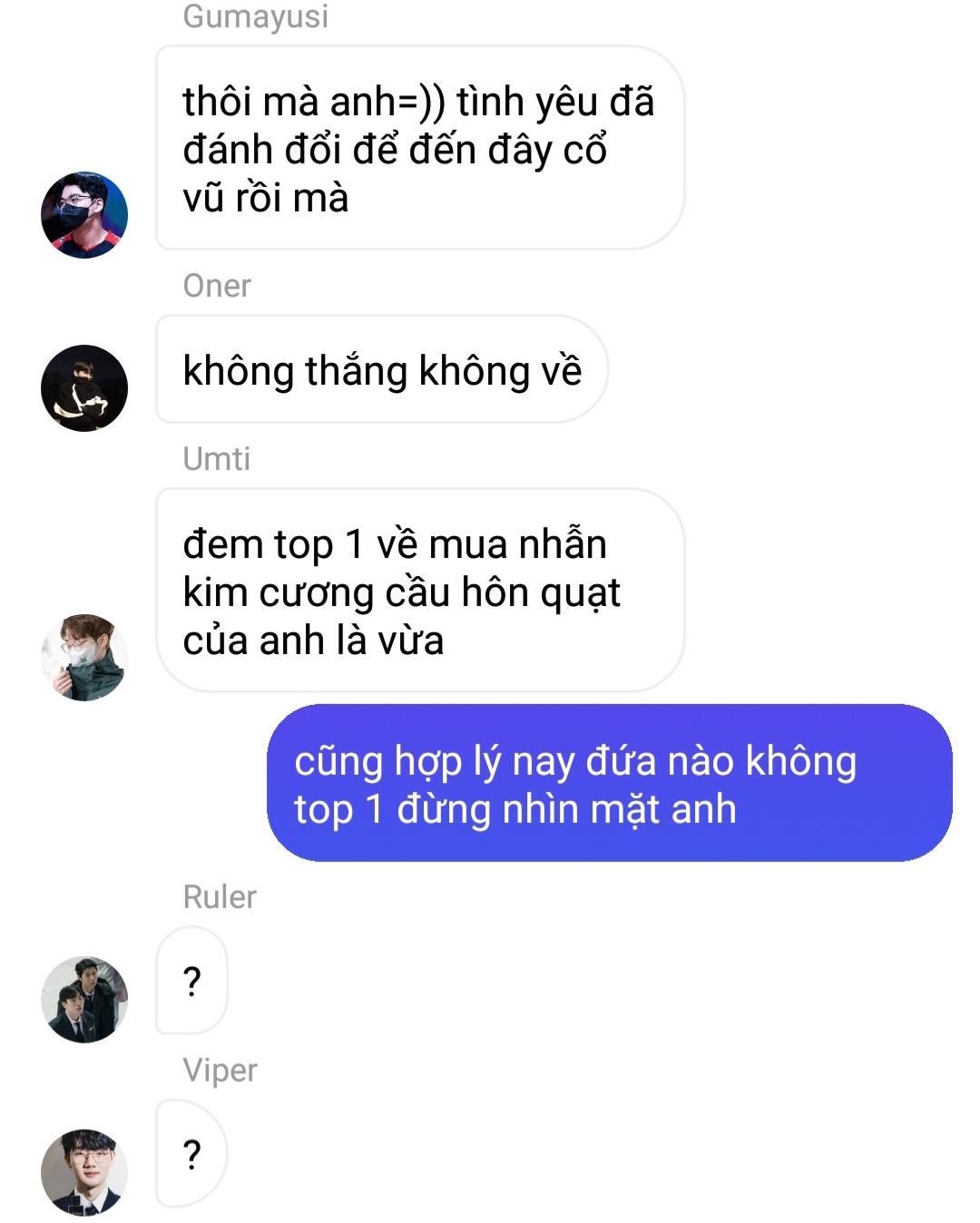Open Oner's avatar
The image size is (980, 1223).
(84, 387)
